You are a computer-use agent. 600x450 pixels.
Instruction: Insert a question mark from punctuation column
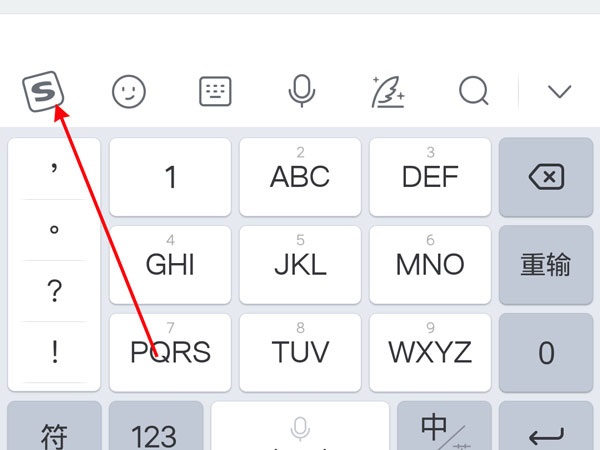coord(54,291)
